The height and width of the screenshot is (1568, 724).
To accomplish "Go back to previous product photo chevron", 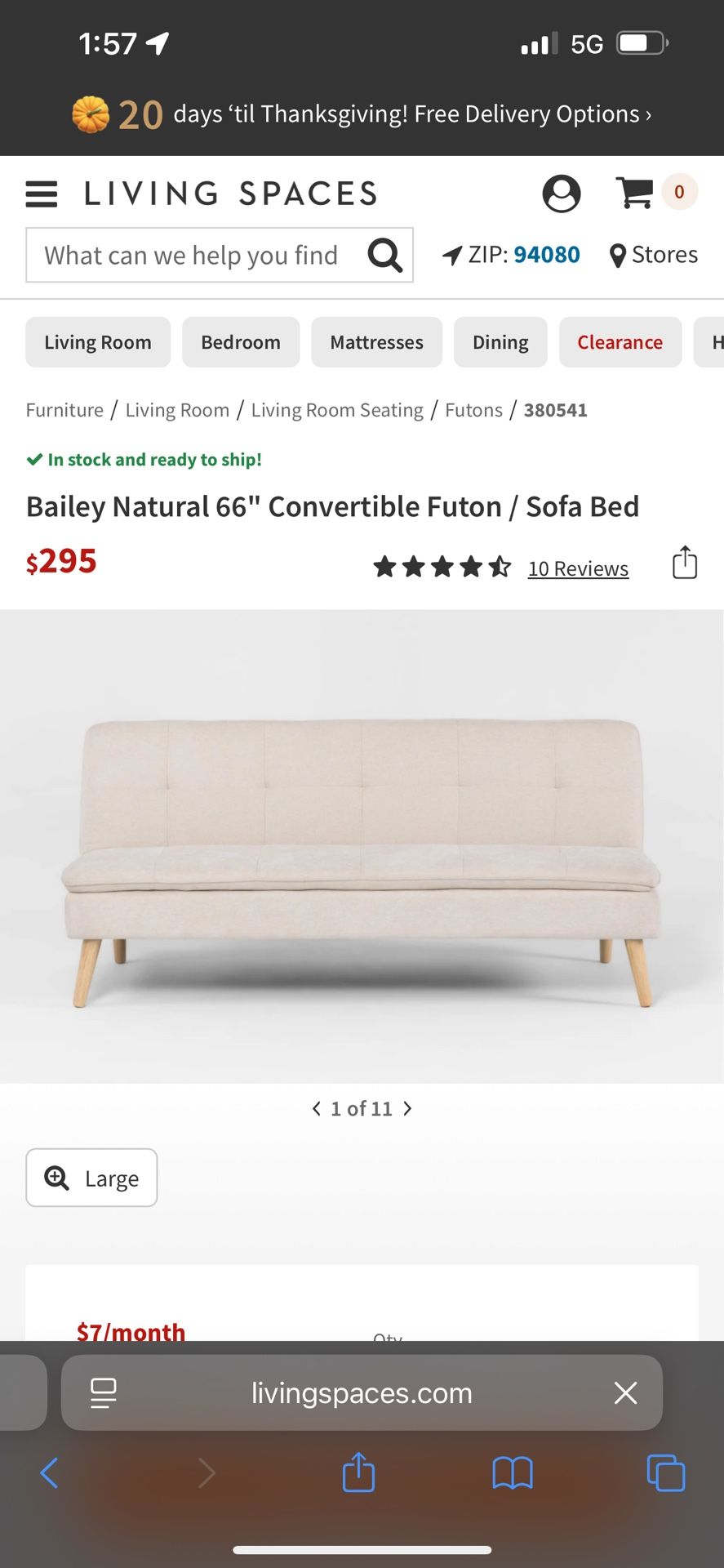I will coord(317,1108).
